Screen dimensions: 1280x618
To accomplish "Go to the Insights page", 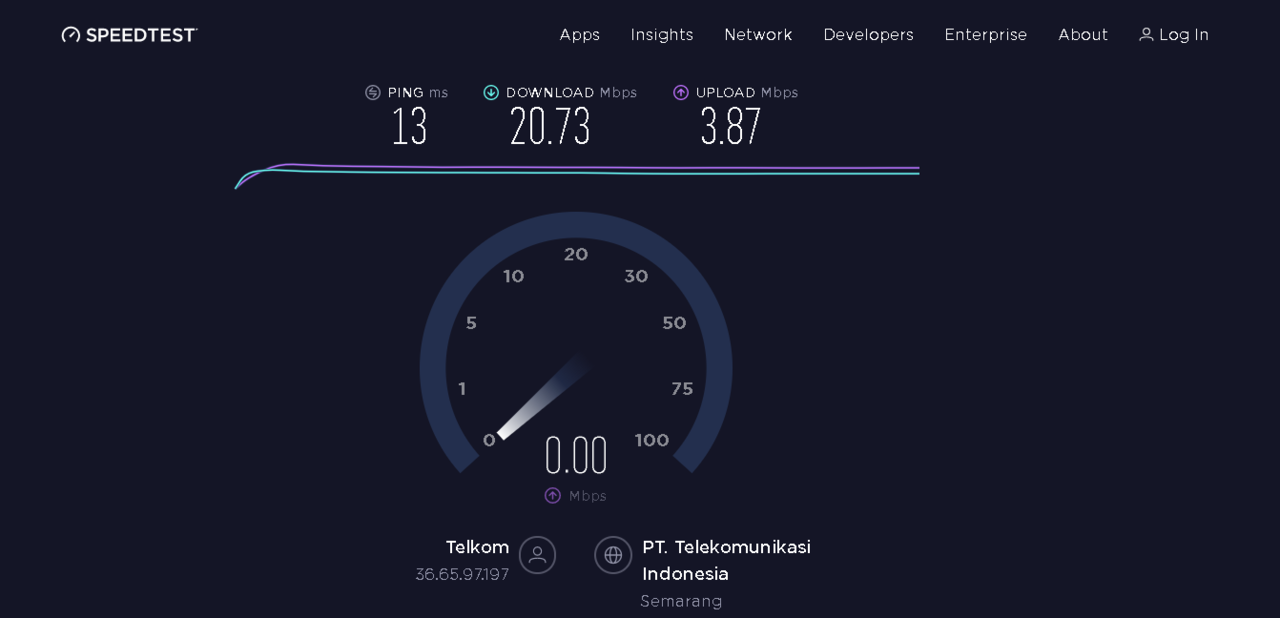I will (661, 35).
